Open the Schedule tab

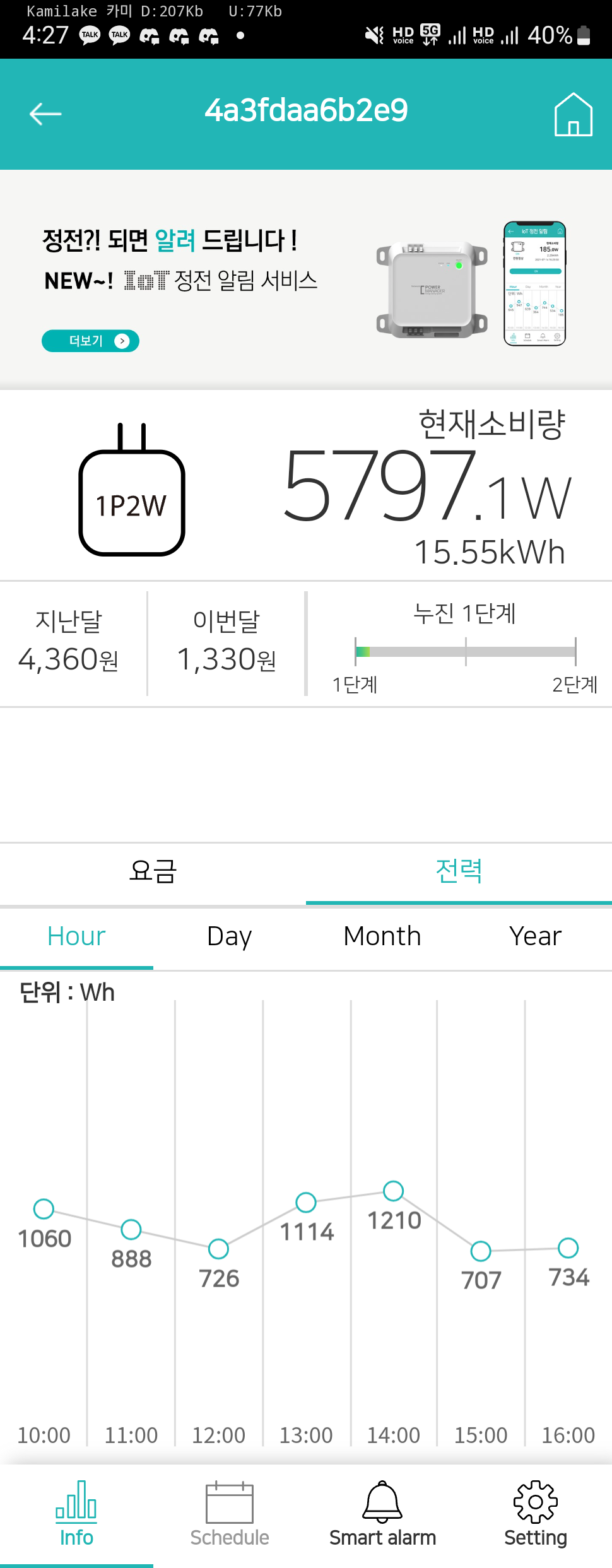point(230,1514)
